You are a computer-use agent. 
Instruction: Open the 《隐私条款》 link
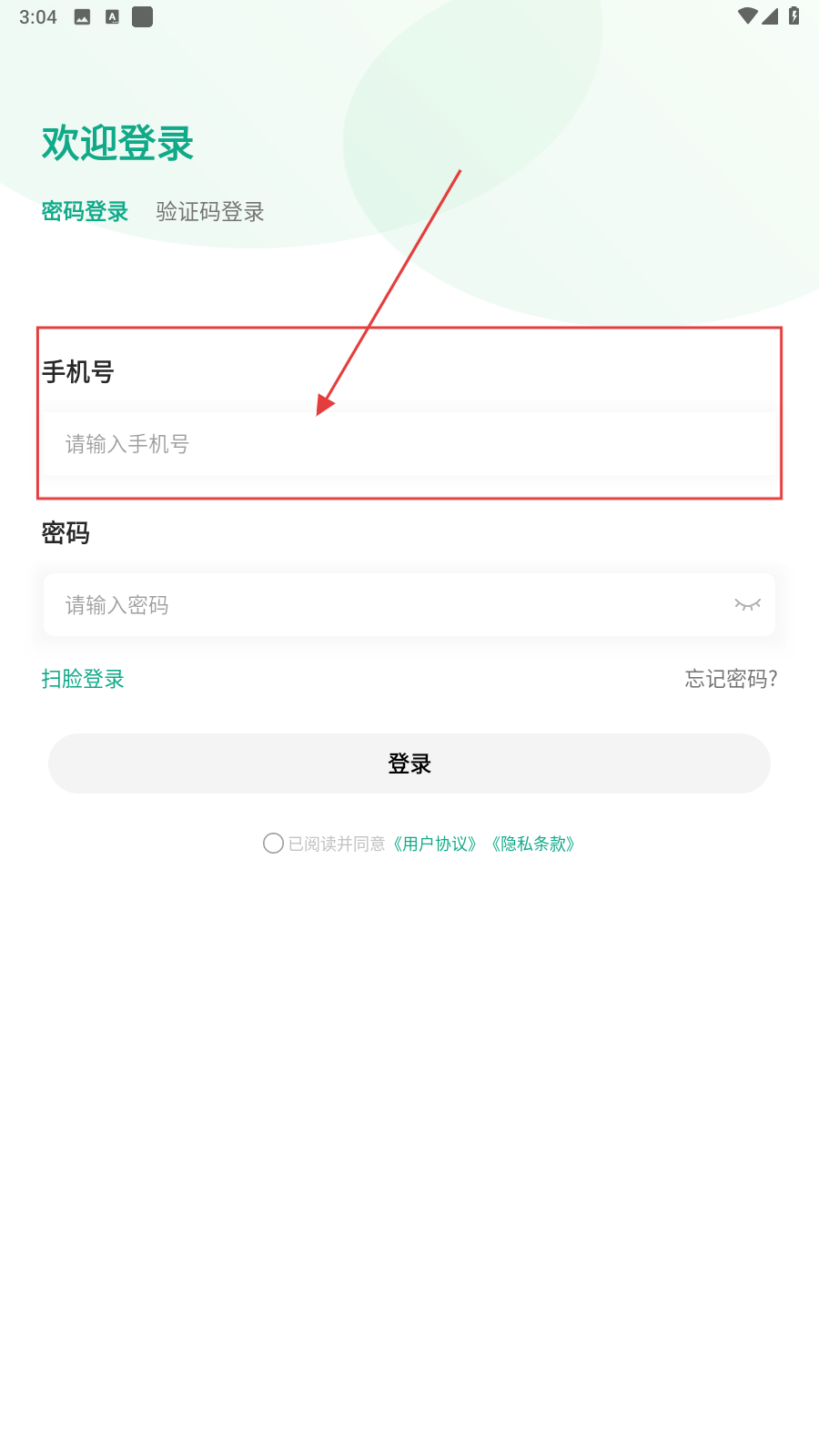pos(533,844)
